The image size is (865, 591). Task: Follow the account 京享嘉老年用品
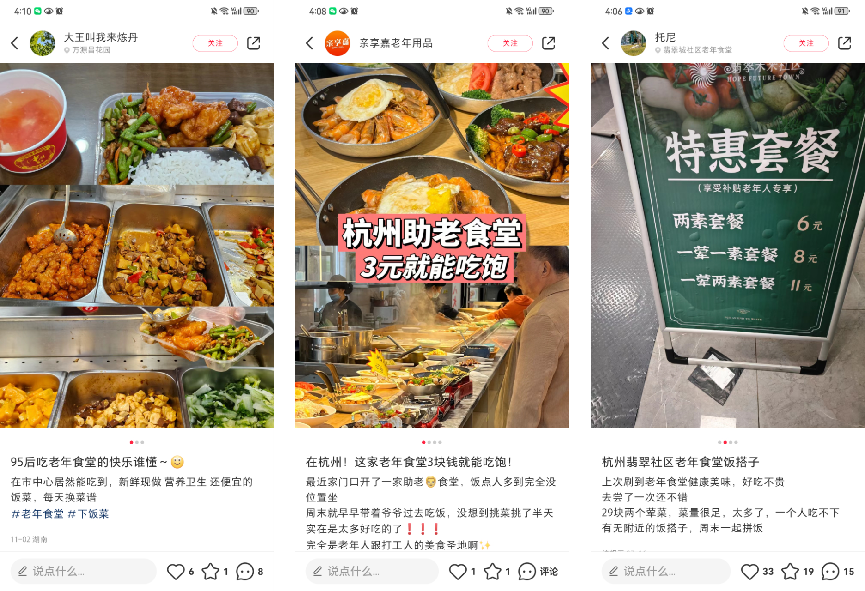tap(510, 43)
